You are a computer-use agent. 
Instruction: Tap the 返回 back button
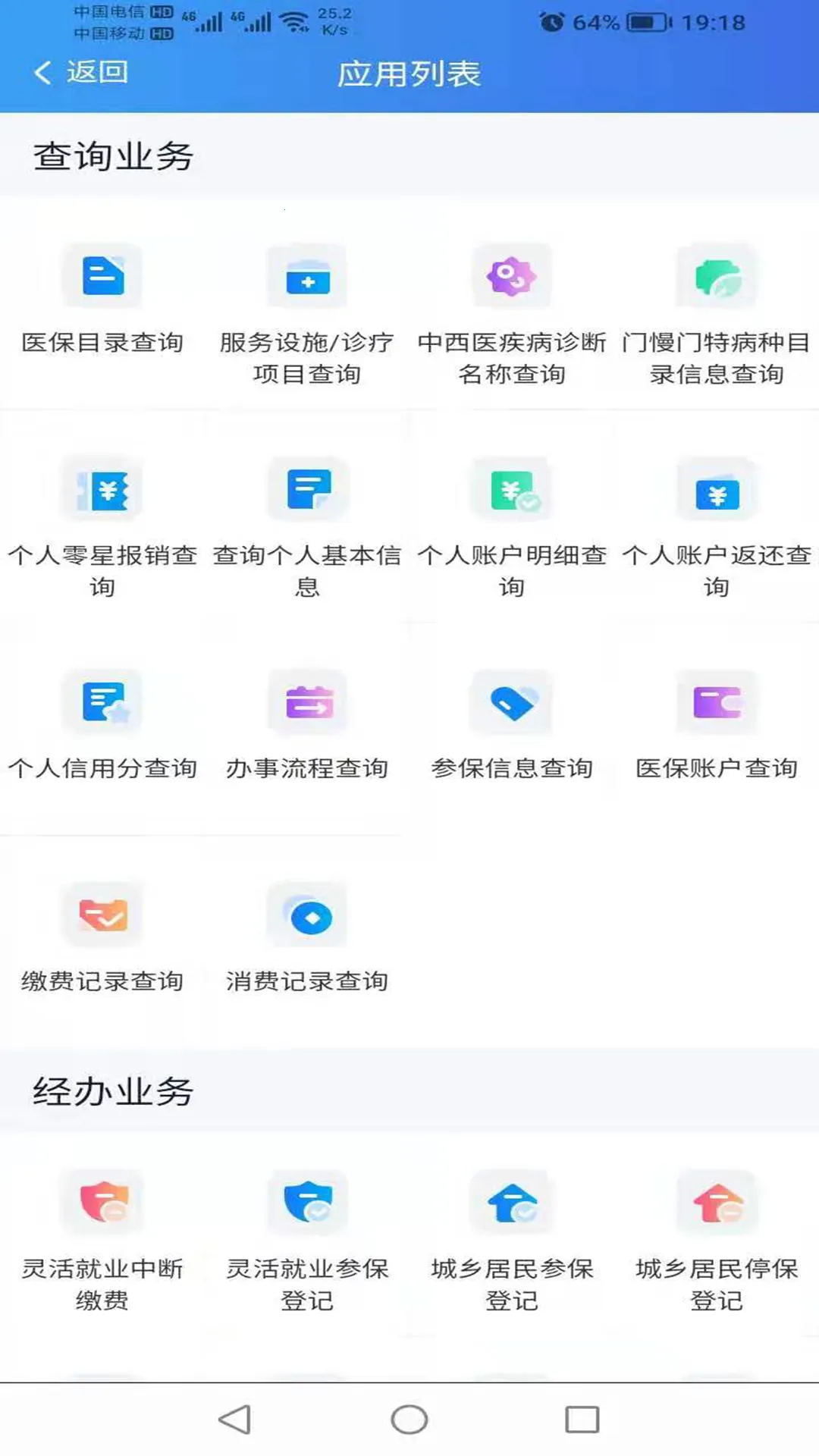pos(80,74)
